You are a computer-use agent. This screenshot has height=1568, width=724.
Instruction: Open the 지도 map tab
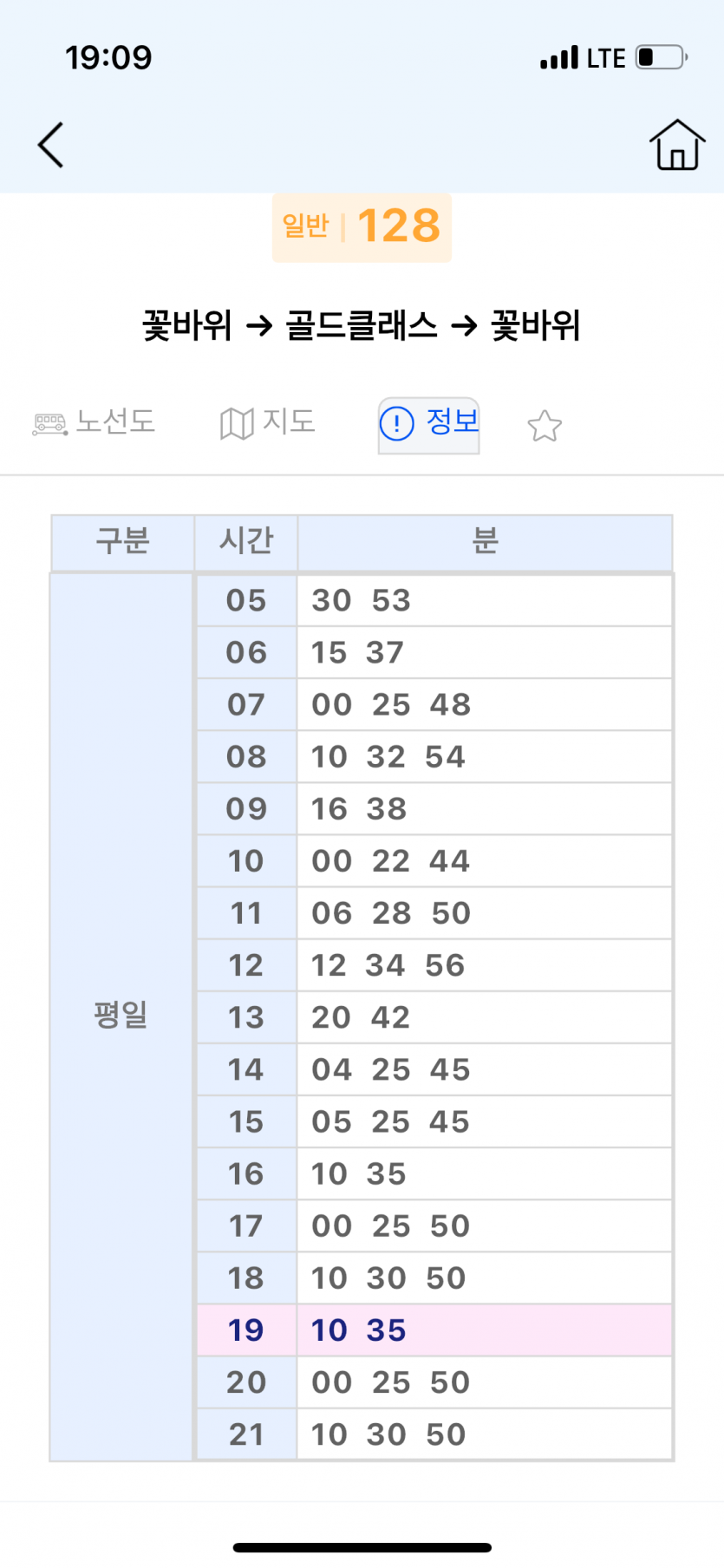267,422
